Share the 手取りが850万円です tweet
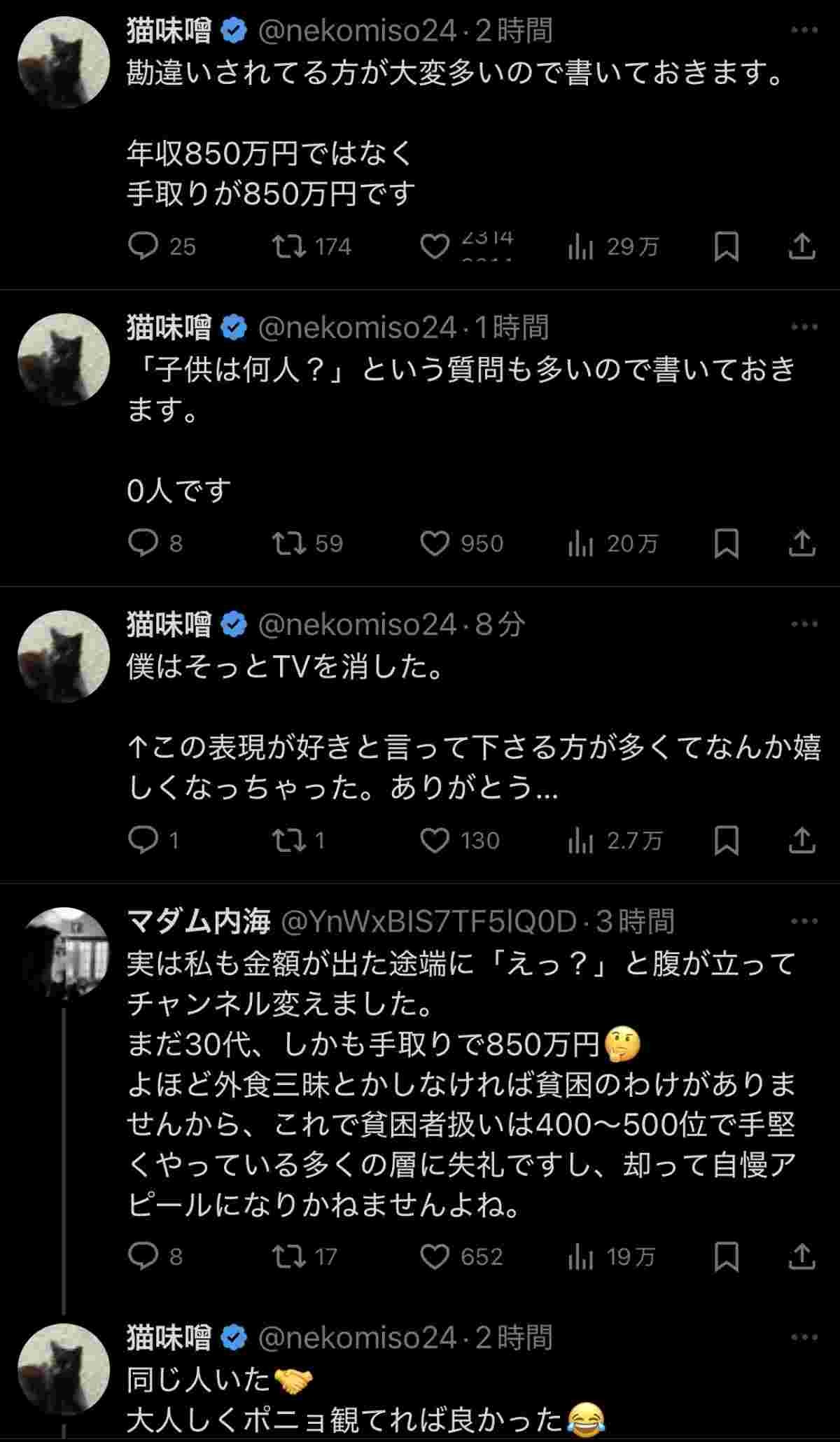 [x=801, y=246]
